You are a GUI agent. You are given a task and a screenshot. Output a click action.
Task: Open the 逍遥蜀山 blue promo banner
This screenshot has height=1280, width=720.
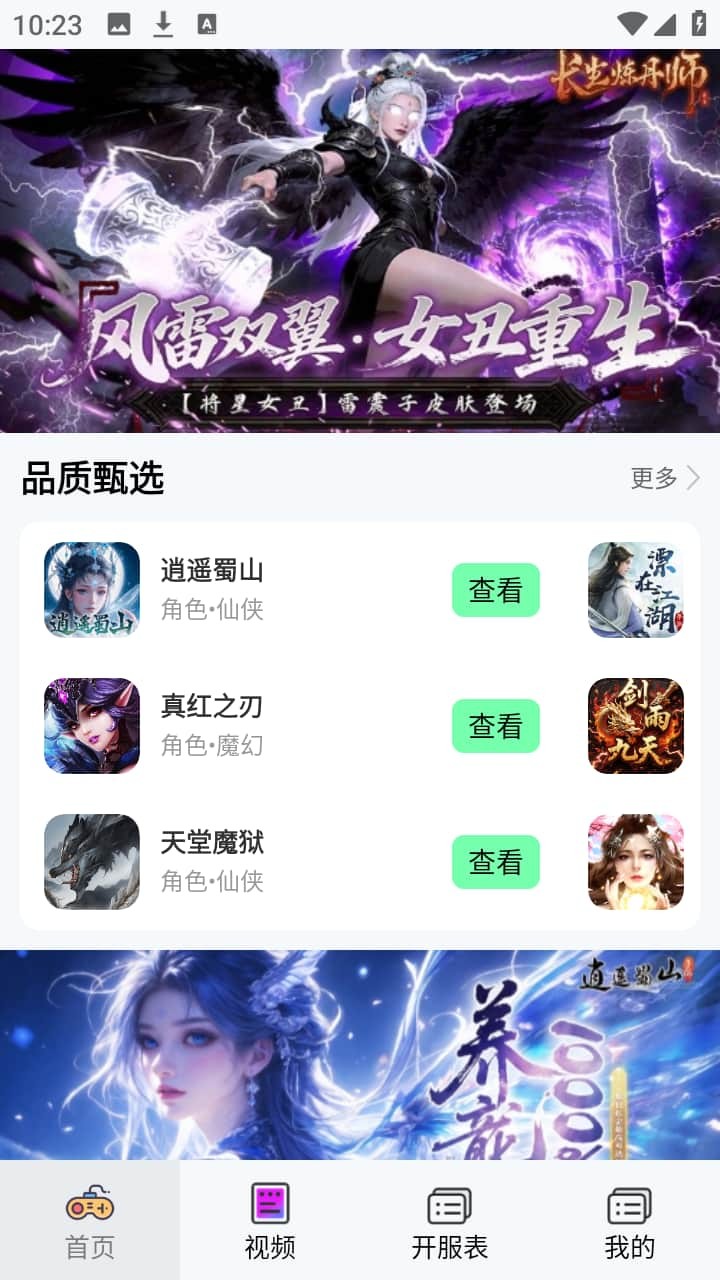(x=360, y=1055)
